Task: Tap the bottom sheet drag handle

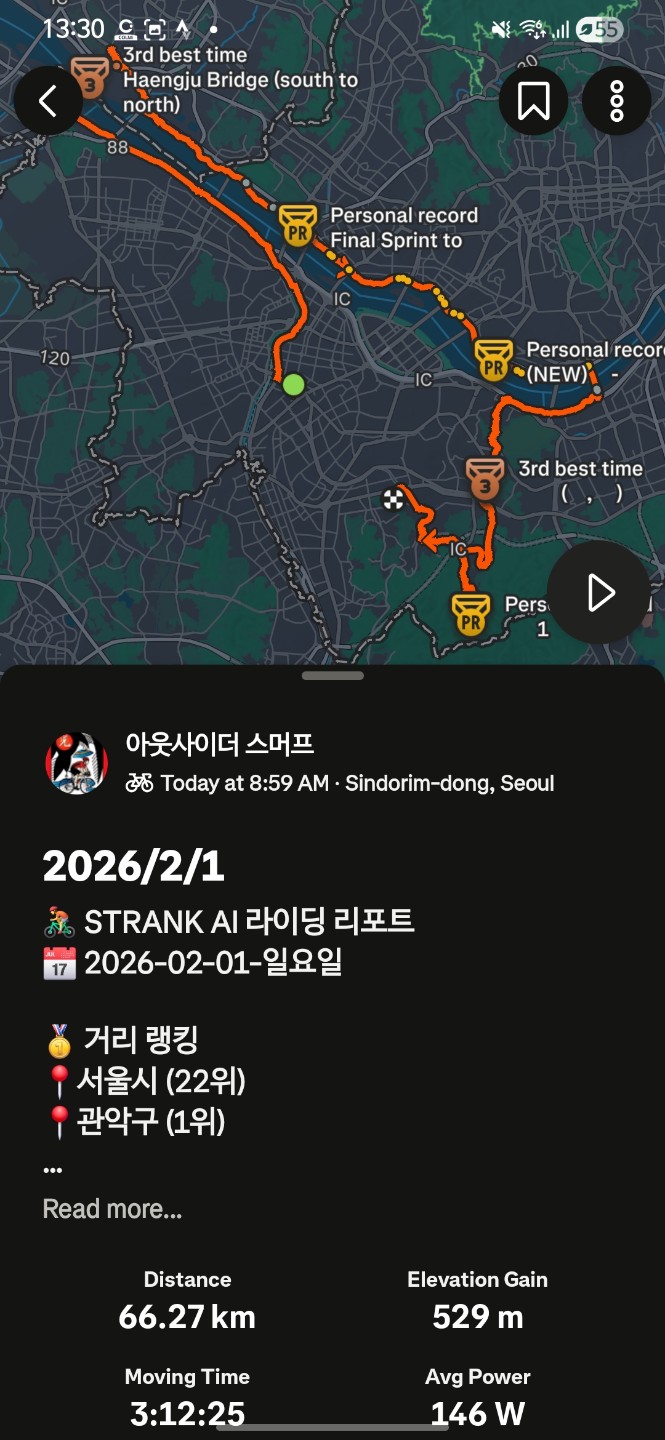Action: point(333,676)
